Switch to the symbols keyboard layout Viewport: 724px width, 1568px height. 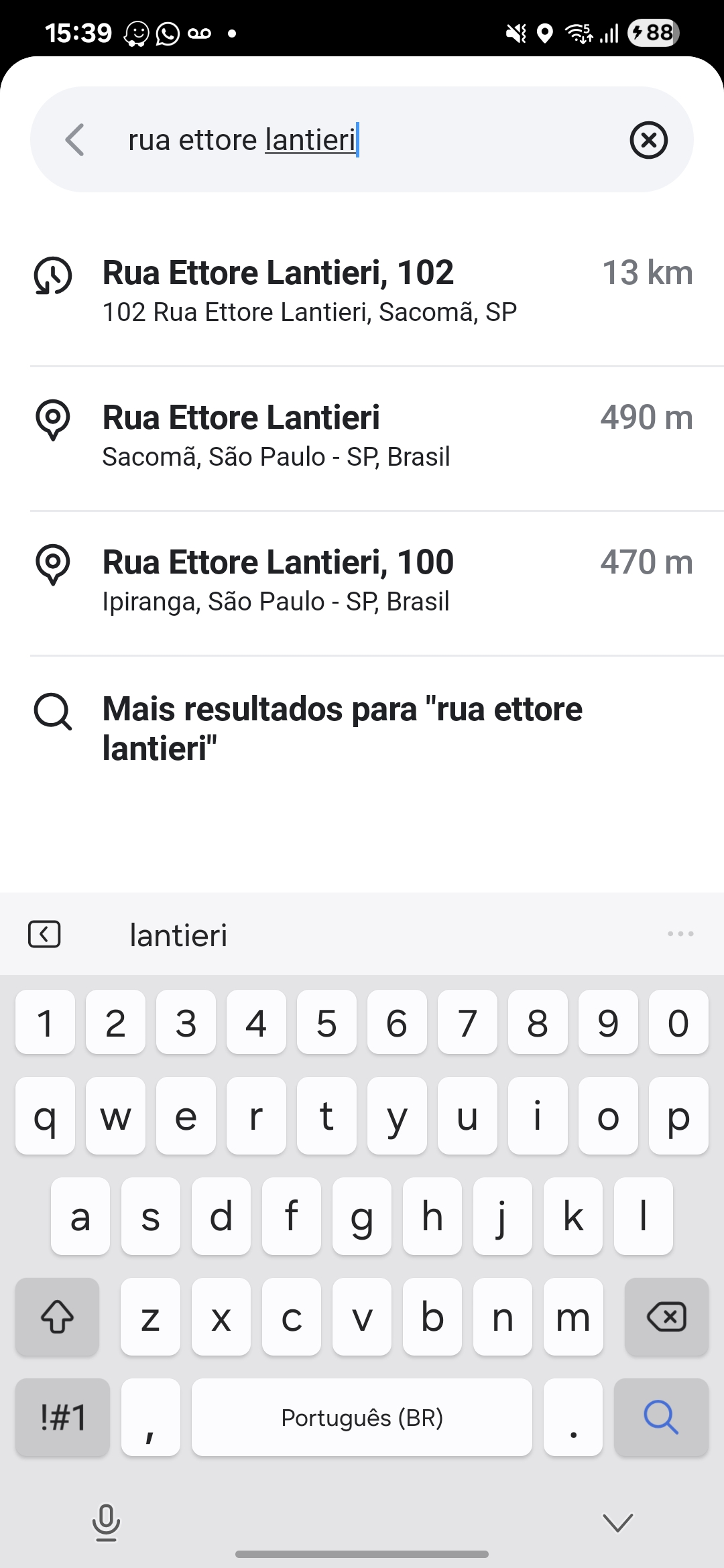[x=62, y=1417]
